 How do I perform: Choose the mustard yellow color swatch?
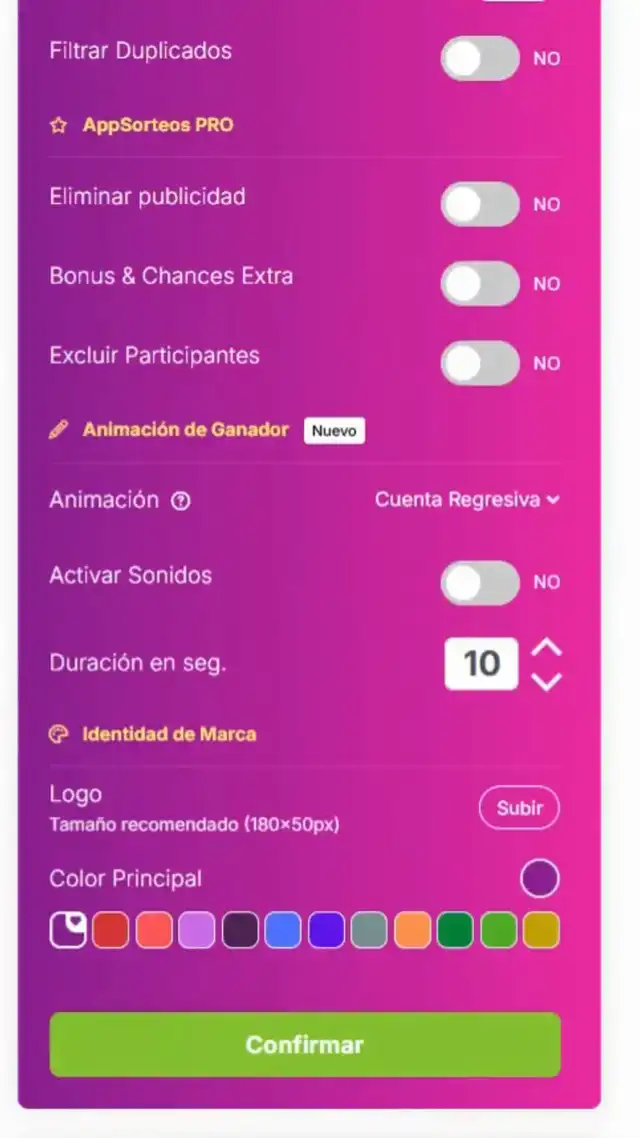[x=541, y=931]
